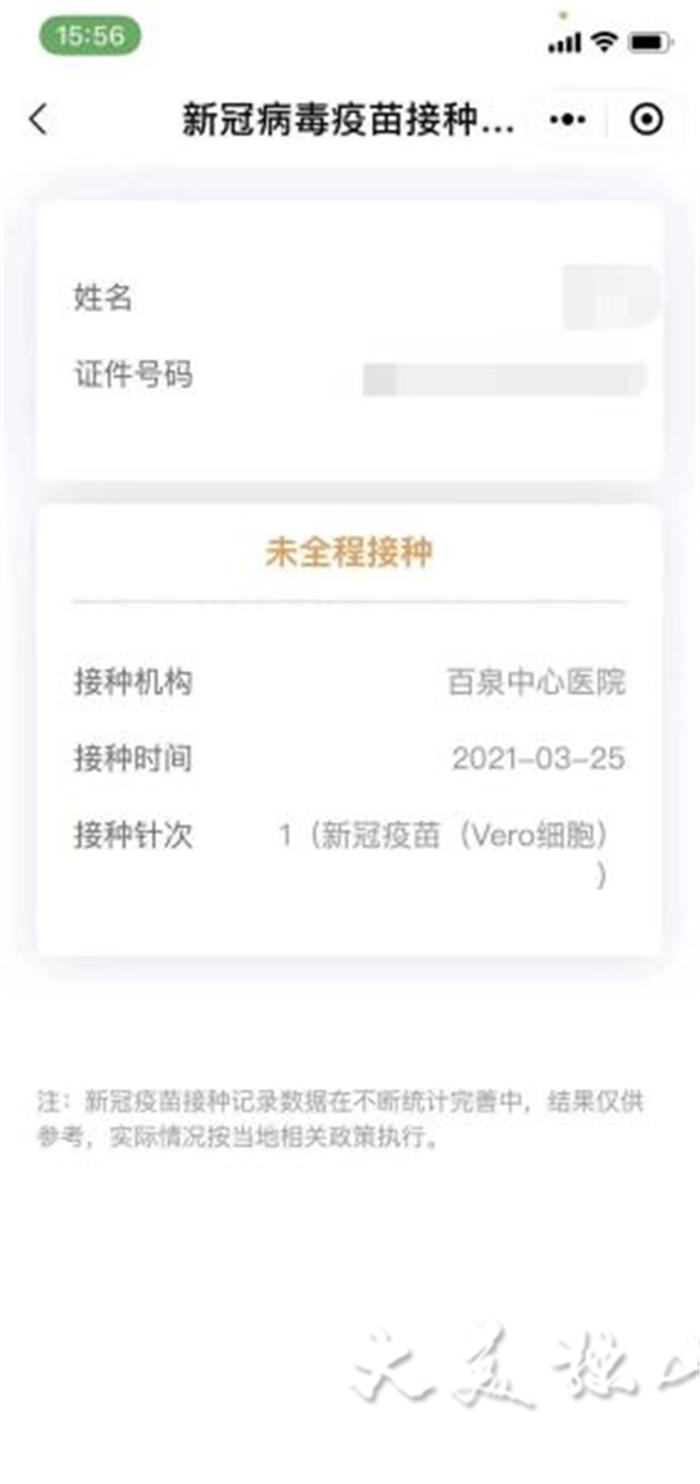Go back with the top-left arrow
The height and width of the screenshot is (1484, 700).
point(38,120)
